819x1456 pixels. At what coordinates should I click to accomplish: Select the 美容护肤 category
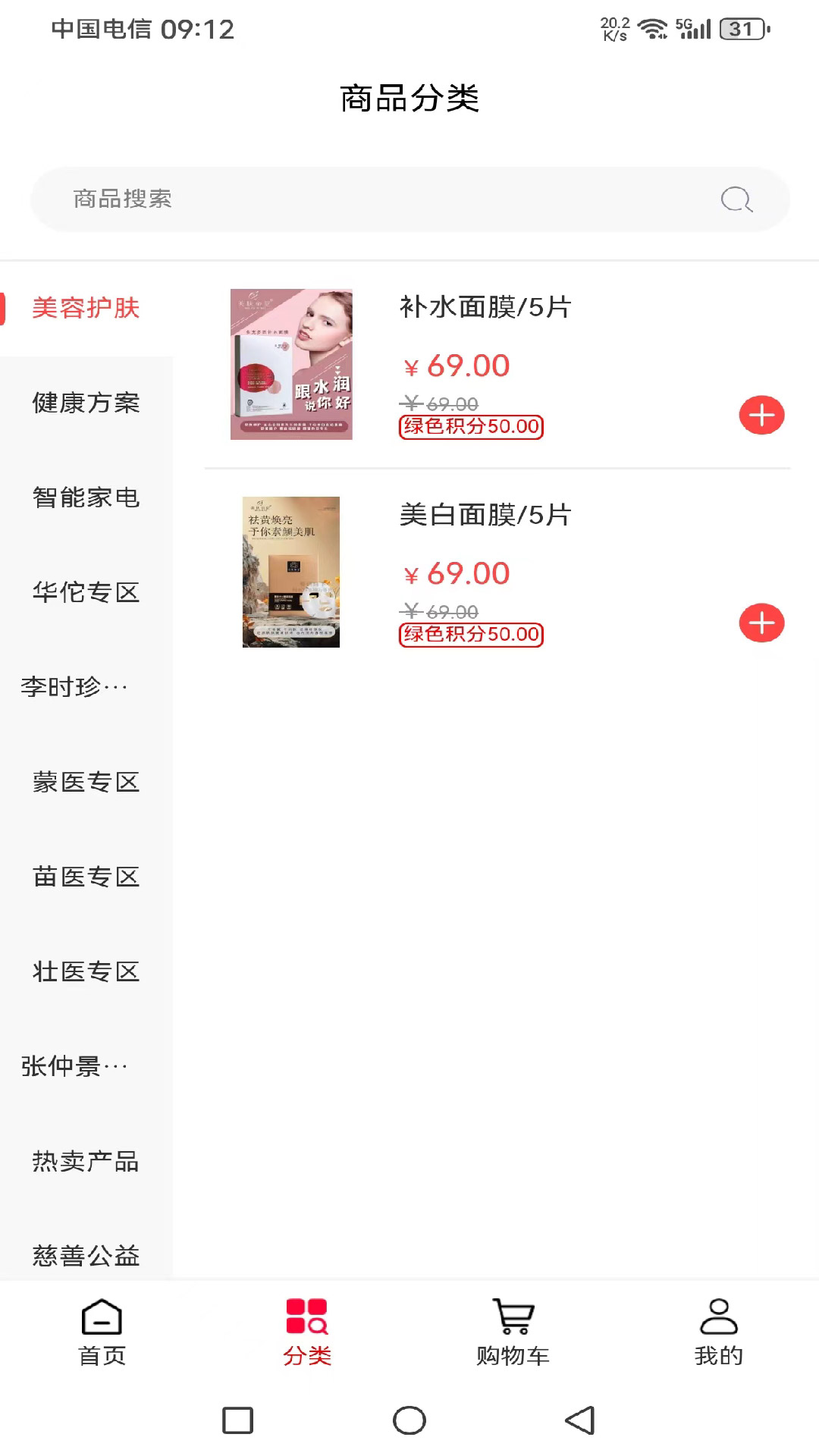[86, 308]
